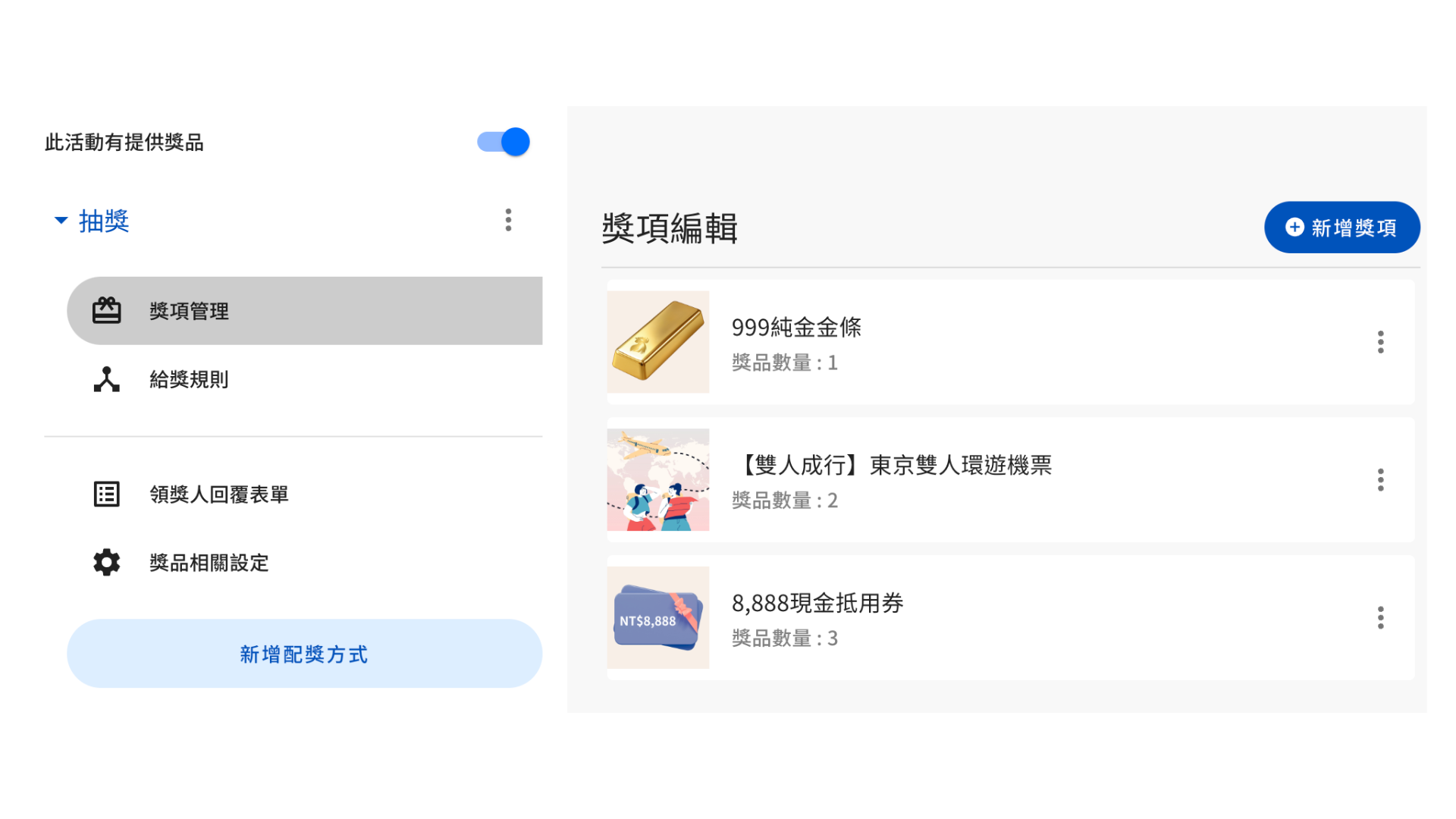Open the 8,888現金抵用券 prize card

pos(986,618)
